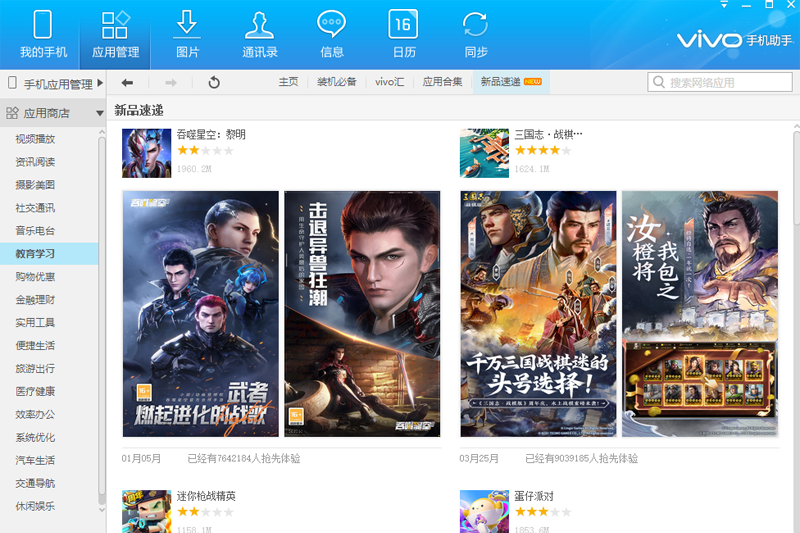Expand the 手机应用管理 sidebar section

pos(54,84)
